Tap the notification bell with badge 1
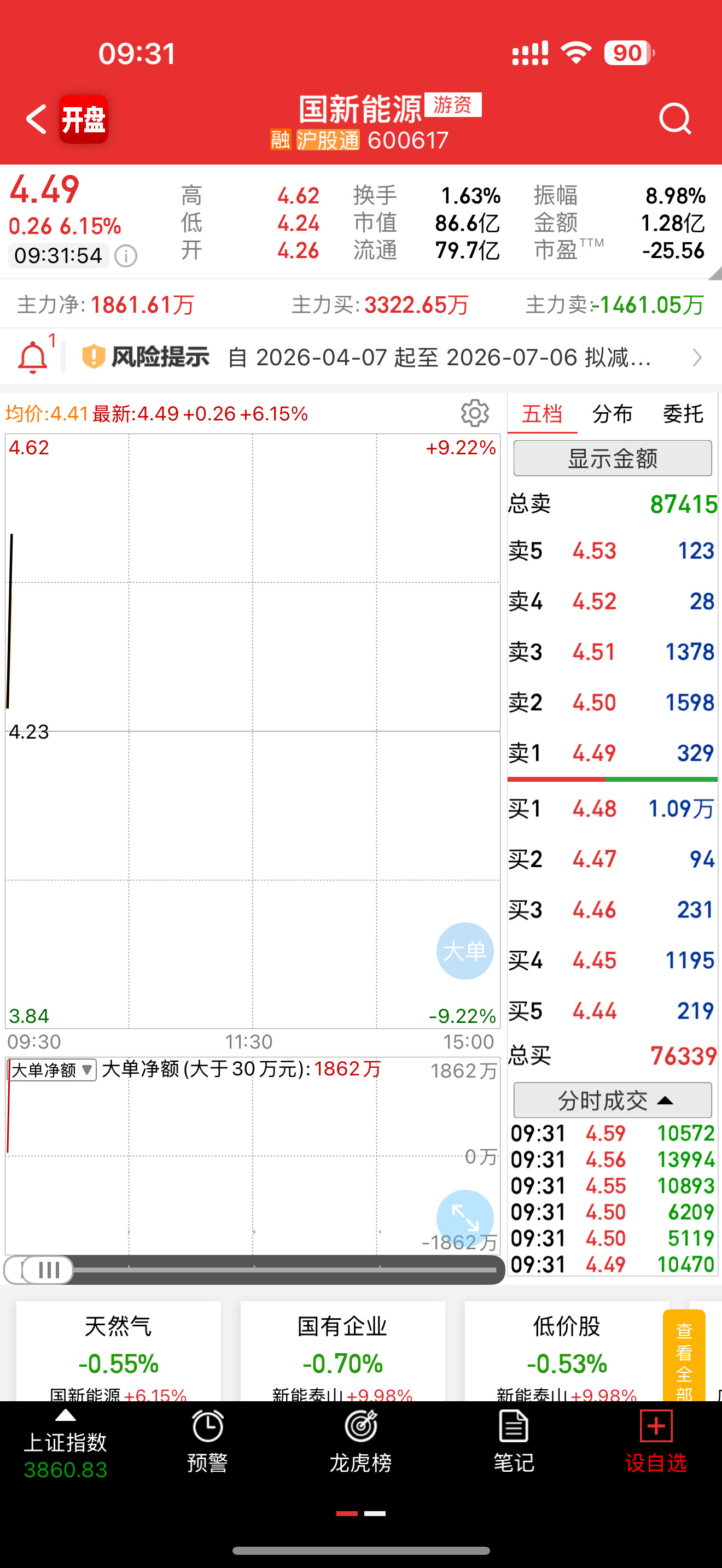This screenshot has width=722, height=1568. click(33, 358)
